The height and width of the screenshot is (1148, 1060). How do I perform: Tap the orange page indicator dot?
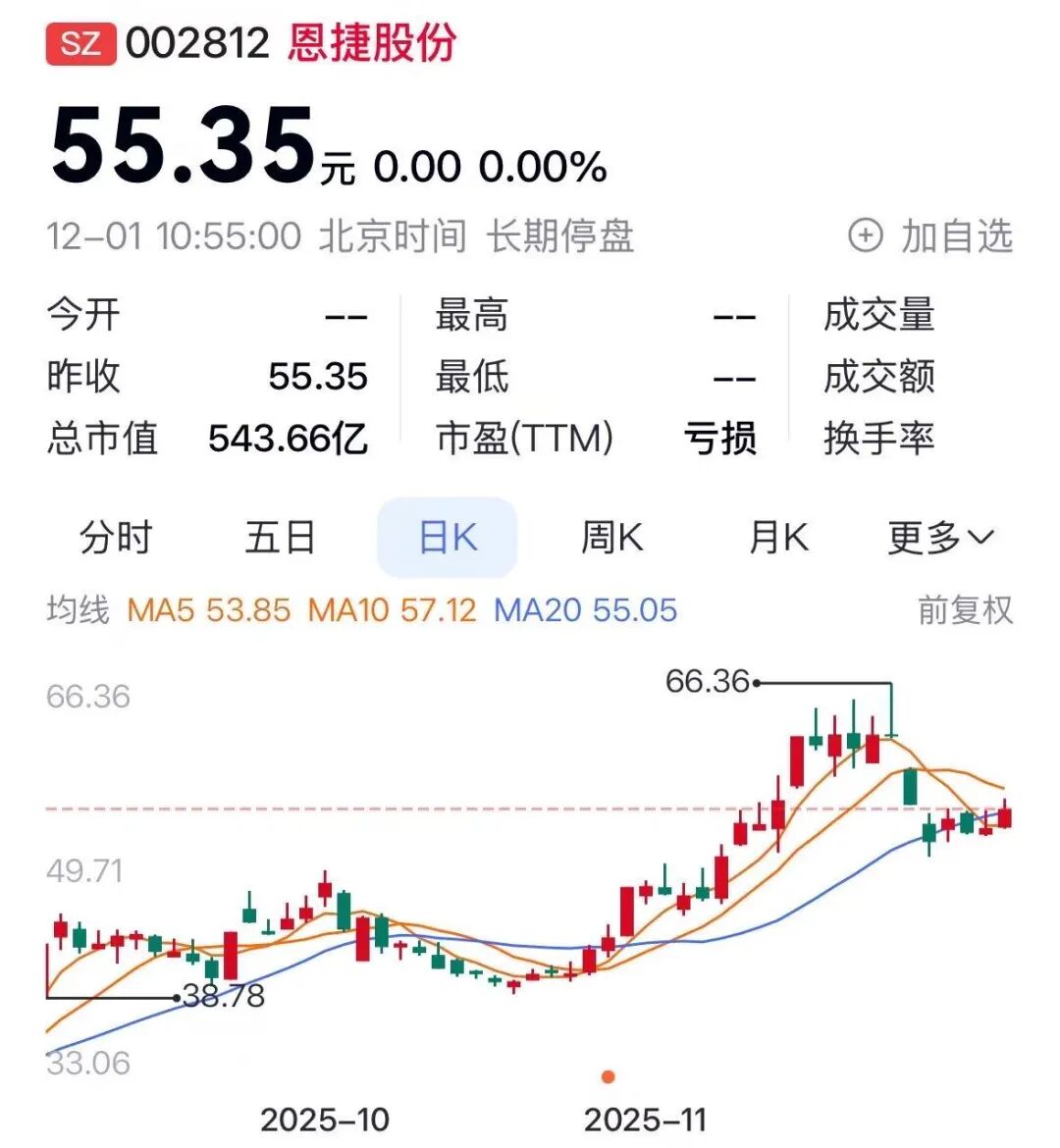[607, 1076]
